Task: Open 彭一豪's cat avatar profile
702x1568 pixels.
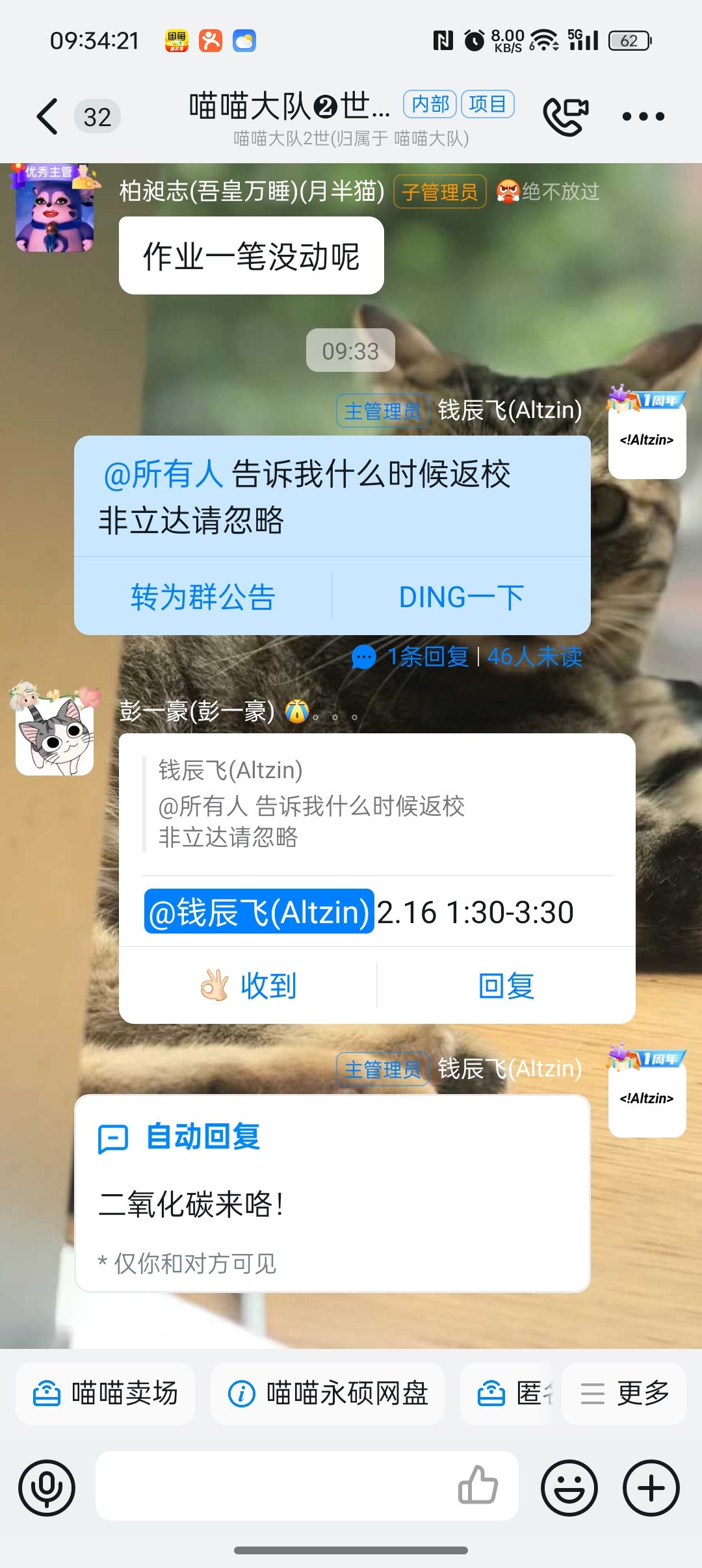Action: click(x=55, y=733)
